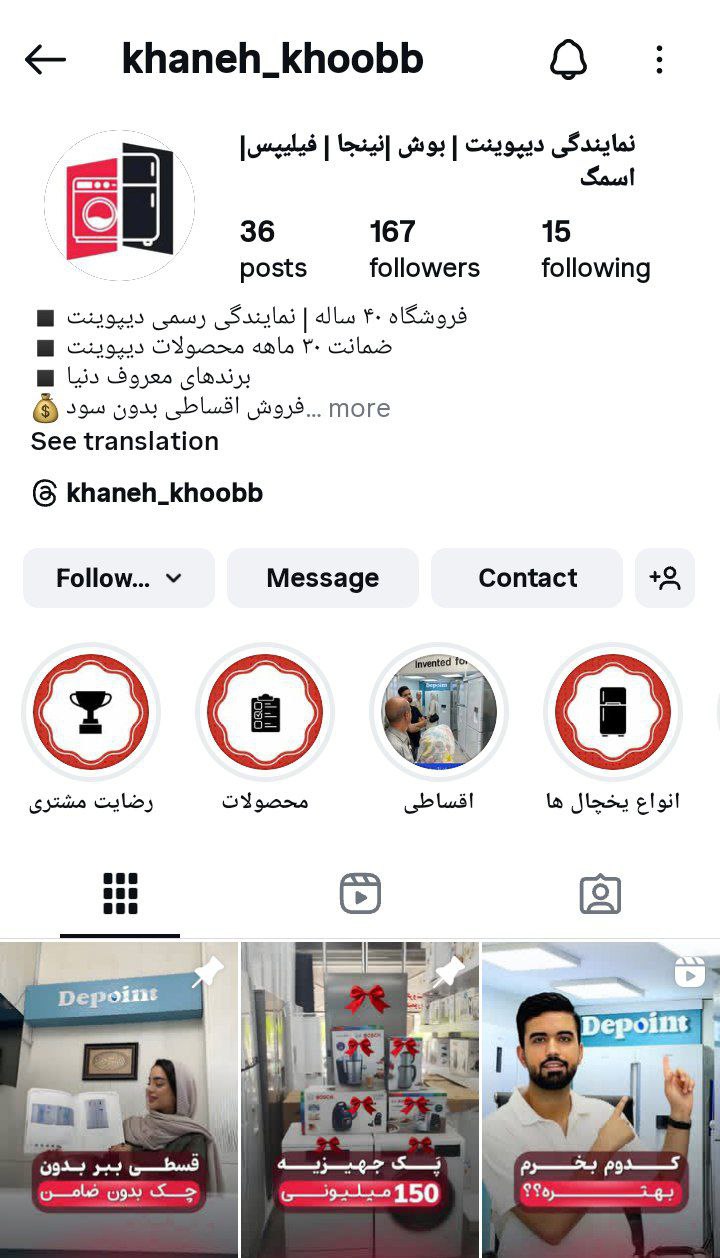Image resolution: width=720 pixels, height=1258 pixels.
Task: Open the انواع یخچال ها highlight
Action: (613, 712)
